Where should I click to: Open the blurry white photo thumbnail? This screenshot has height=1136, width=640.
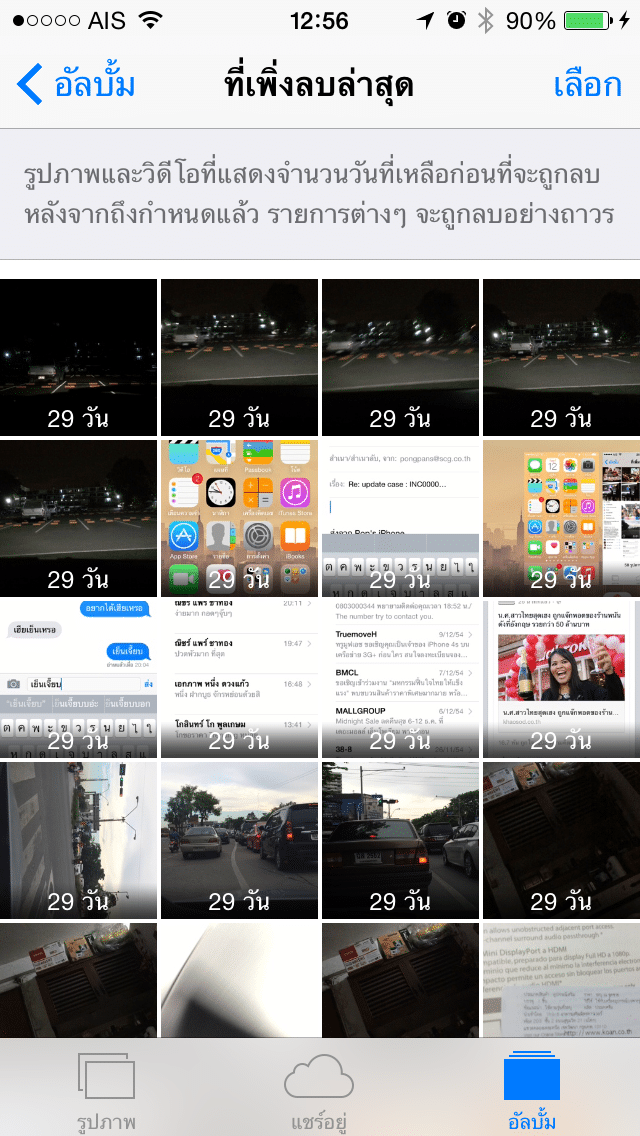pos(239,980)
